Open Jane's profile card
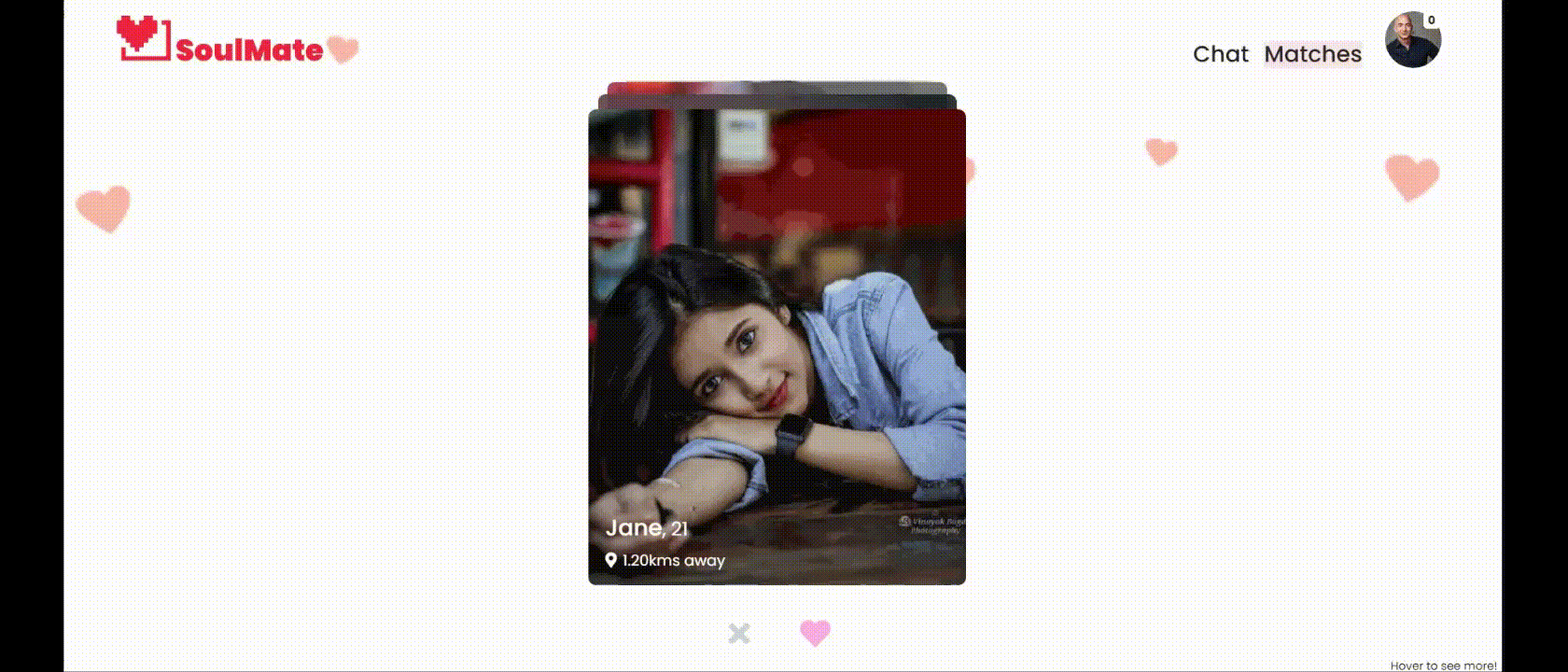The width and height of the screenshot is (1568, 672). [x=777, y=346]
